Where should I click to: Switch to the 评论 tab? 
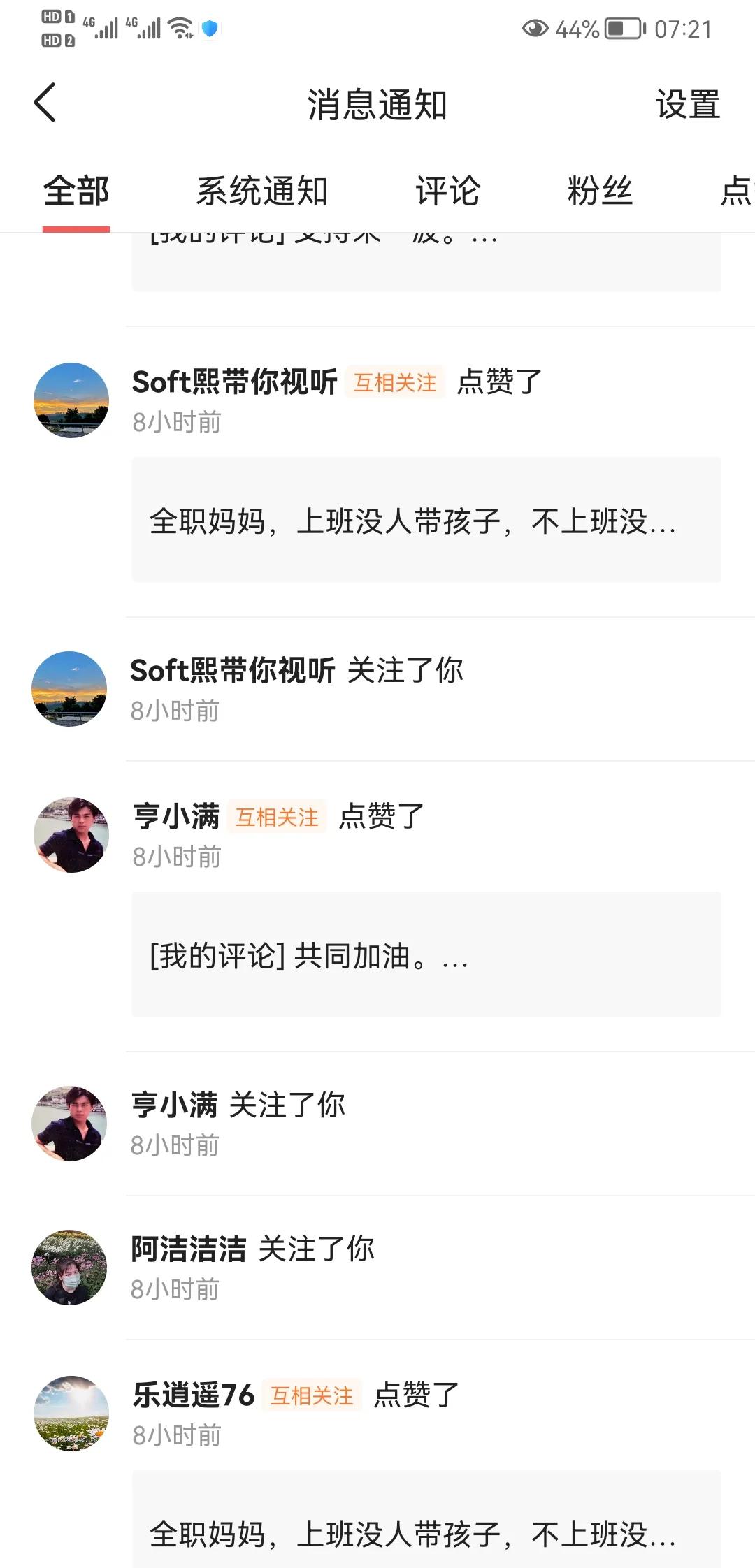click(x=447, y=190)
